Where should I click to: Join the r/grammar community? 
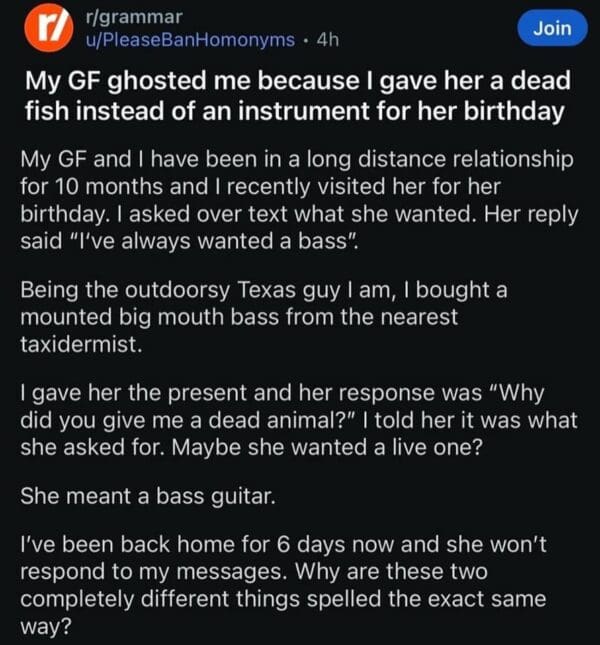tap(551, 28)
